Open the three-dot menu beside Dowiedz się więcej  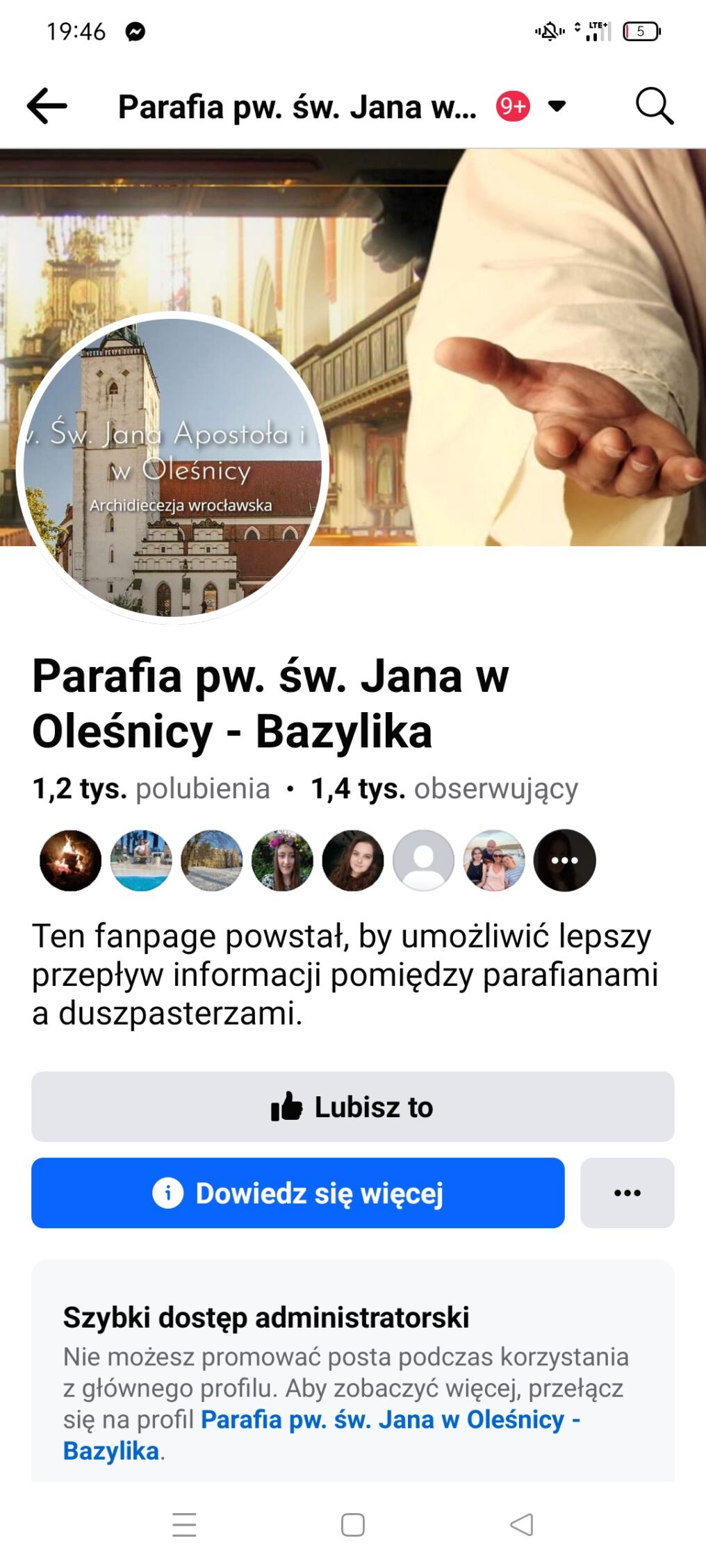(x=627, y=1193)
